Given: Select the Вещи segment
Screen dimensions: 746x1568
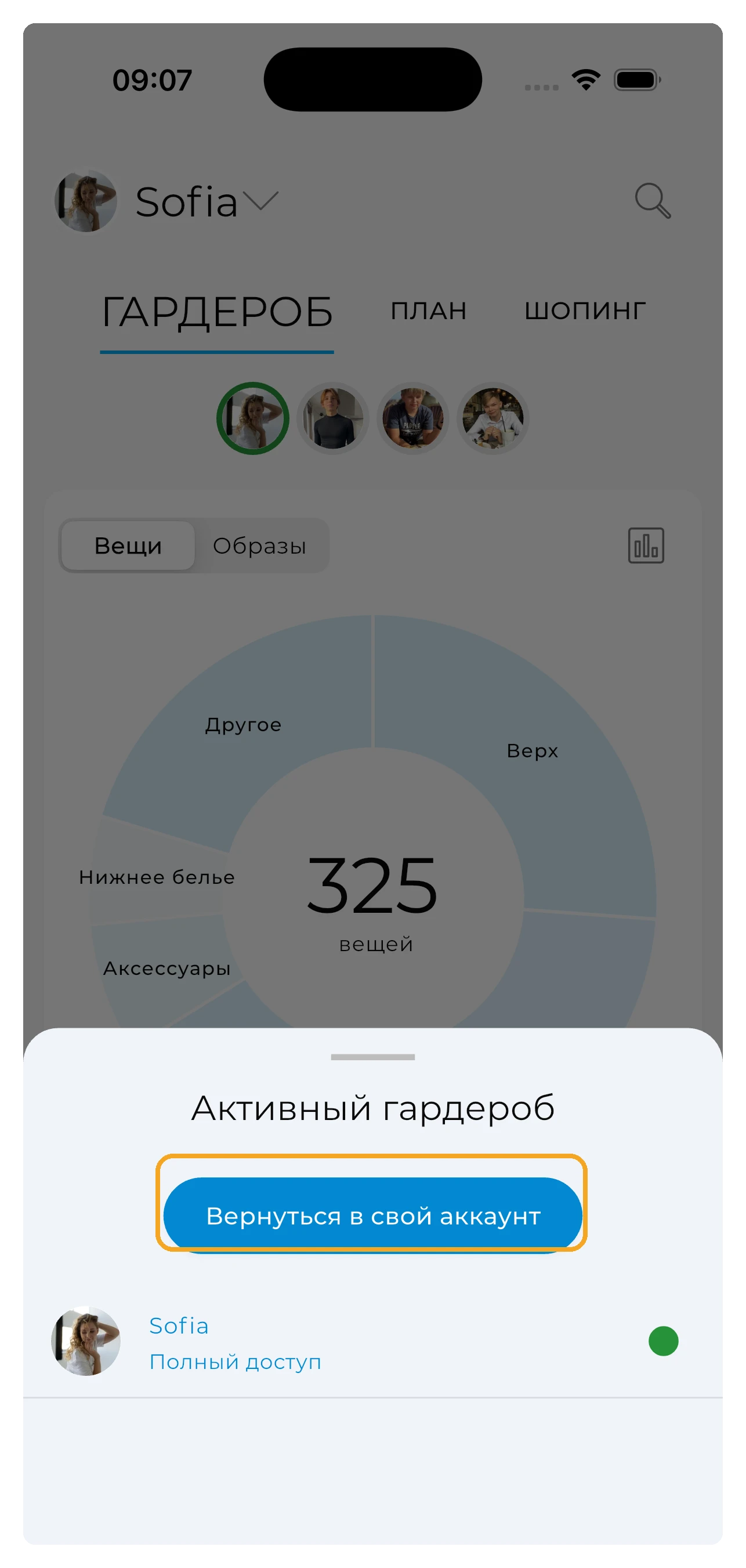Looking at the screenshot, I should (128, 546).
